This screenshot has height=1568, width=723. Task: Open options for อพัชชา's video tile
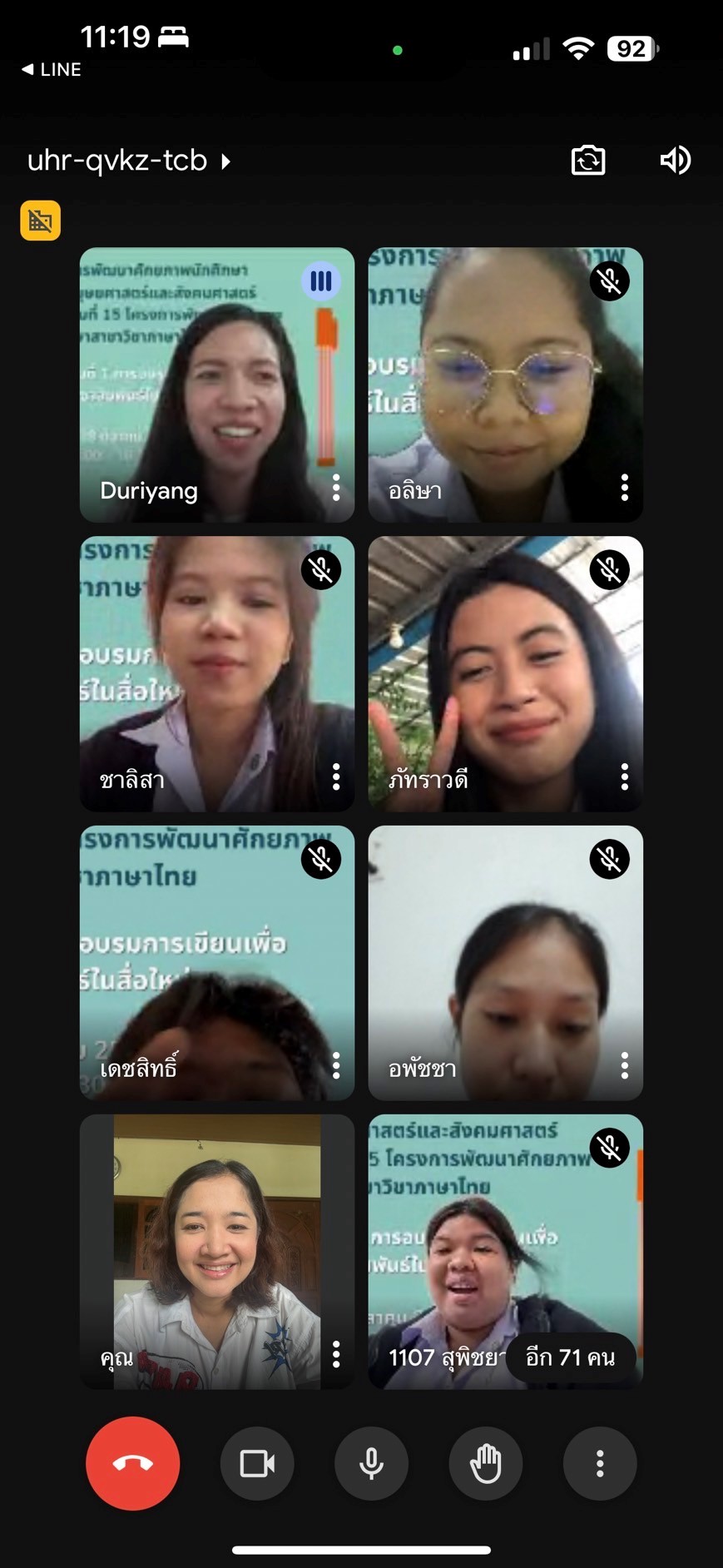(625, 1065)
